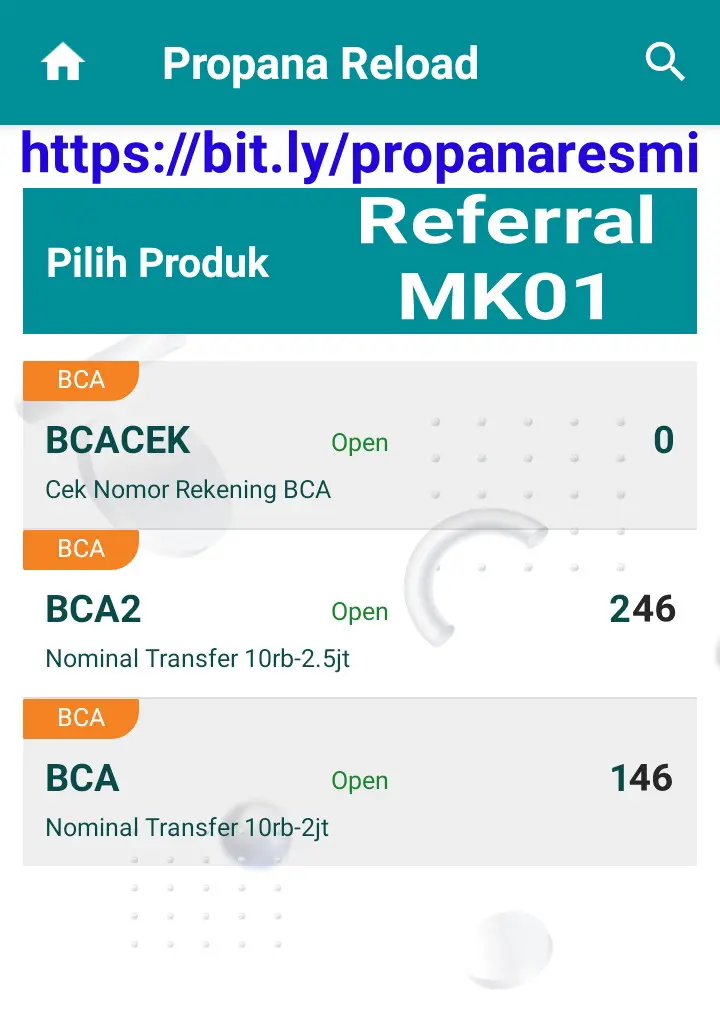Open the BCA Nominal Transfer 10rb-2jt row
This screenshot has width=720, height=1009.
(x=359, y=792)
